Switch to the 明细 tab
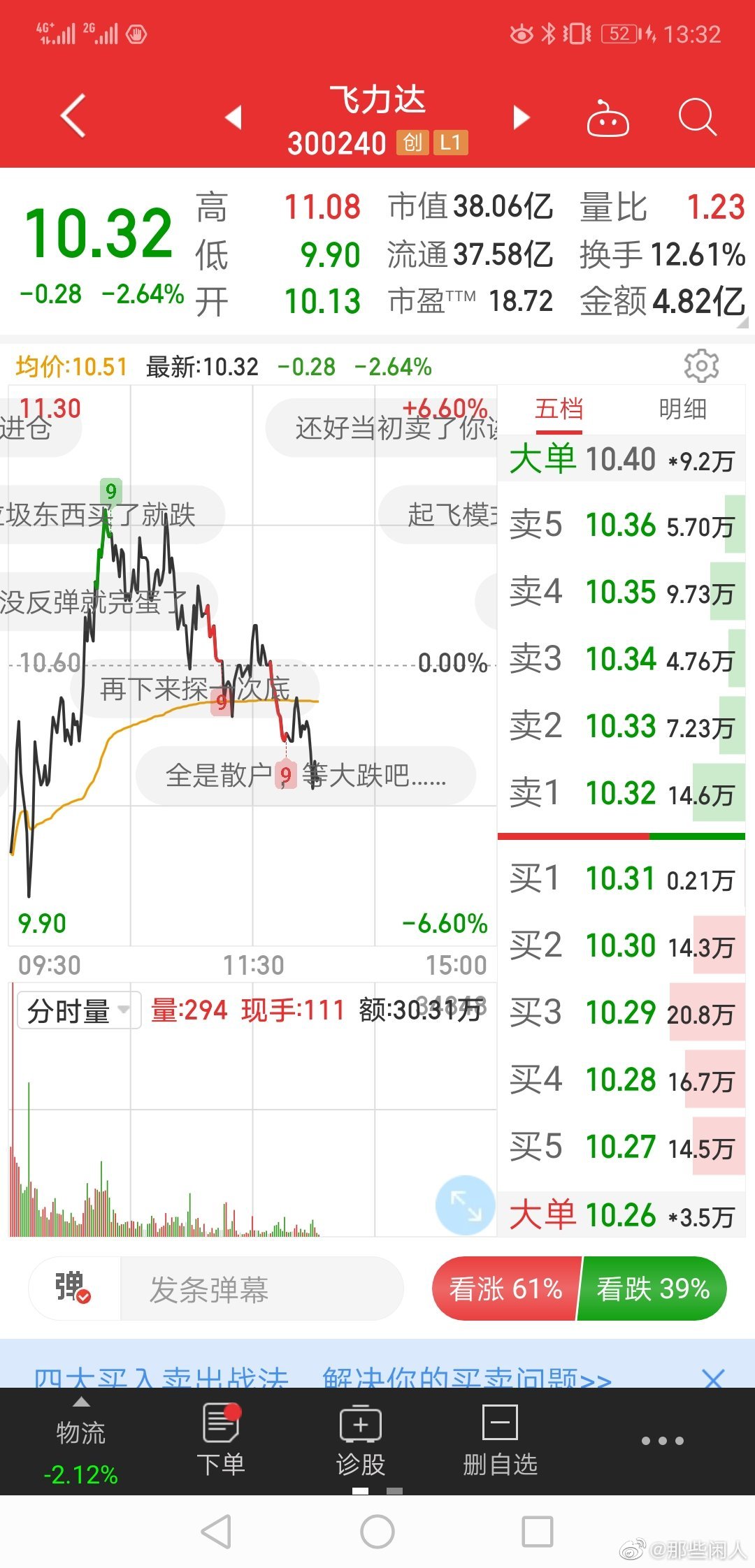The image size is (755, 1568). [x=683, y=409]
